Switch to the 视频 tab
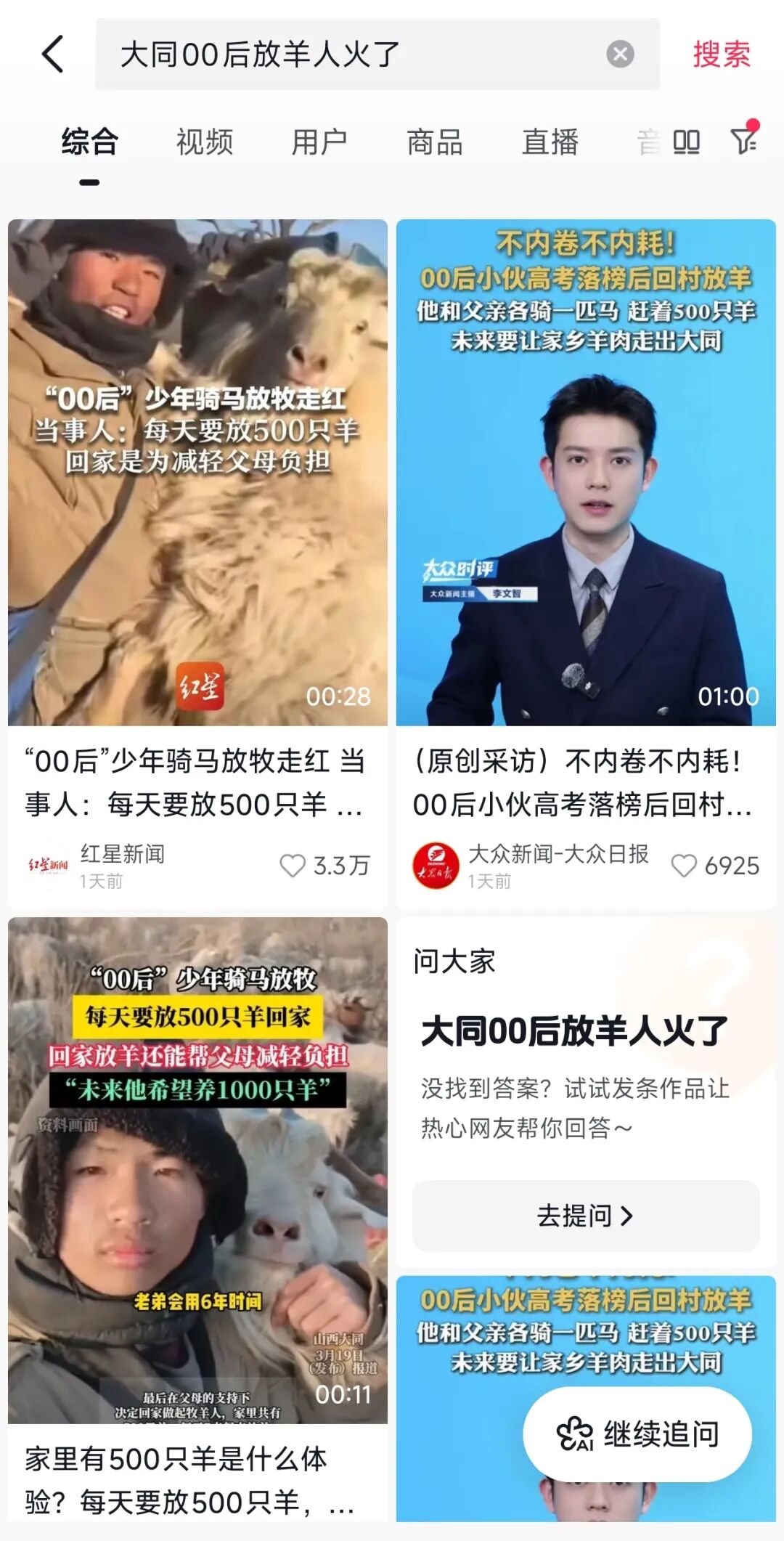The height and width of the screenshot is (1541, 784). 205,142
